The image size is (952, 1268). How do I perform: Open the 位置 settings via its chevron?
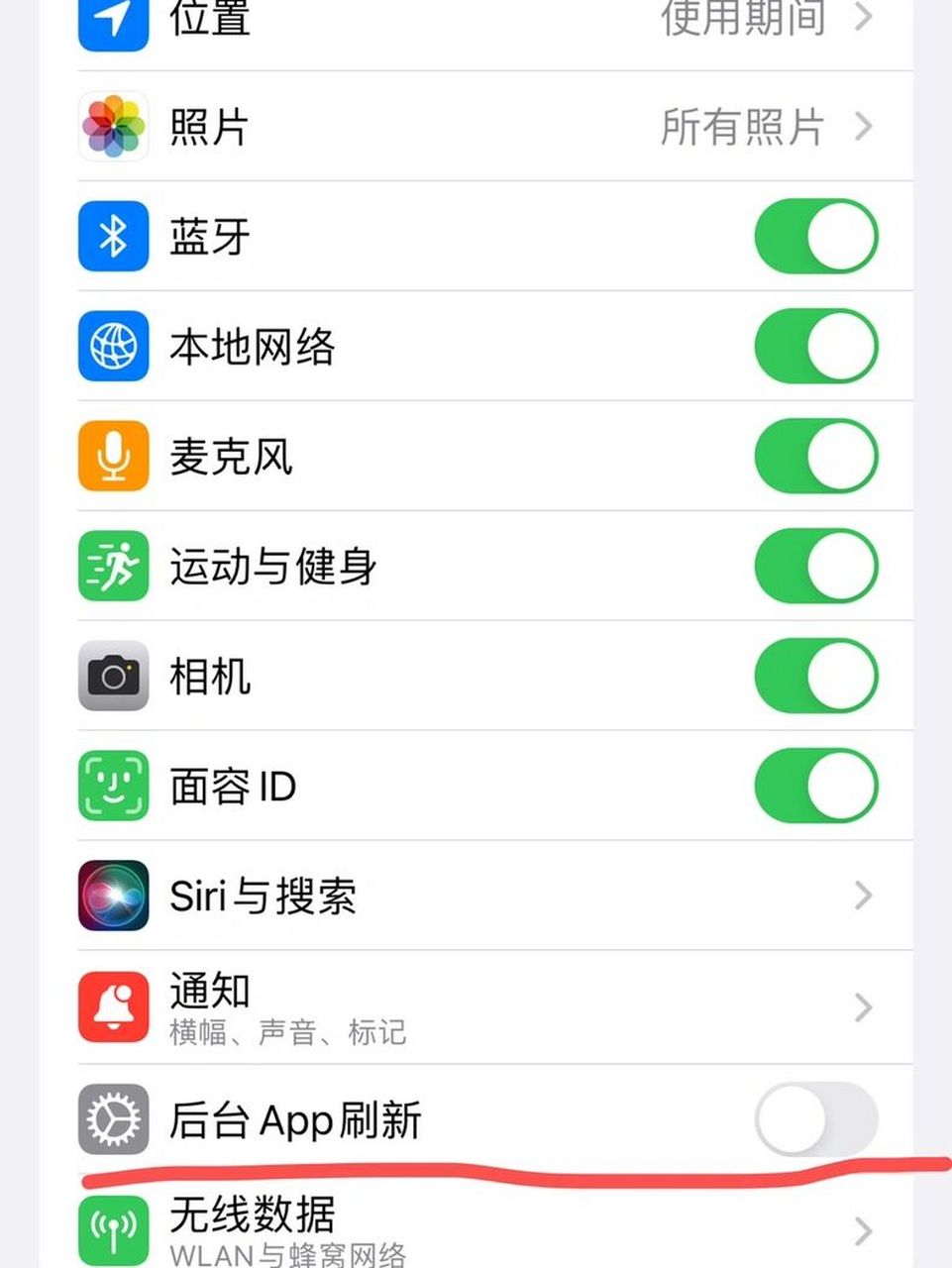click(x=861, y=18)
